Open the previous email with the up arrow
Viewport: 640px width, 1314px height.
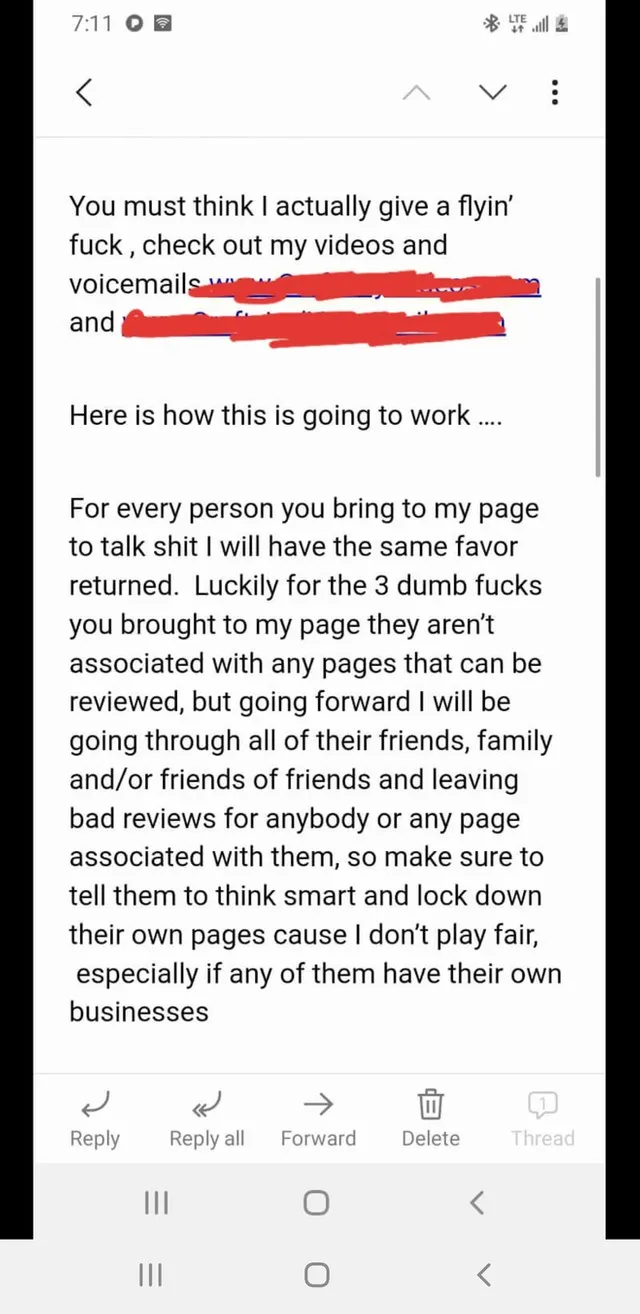tap(417, 93)
